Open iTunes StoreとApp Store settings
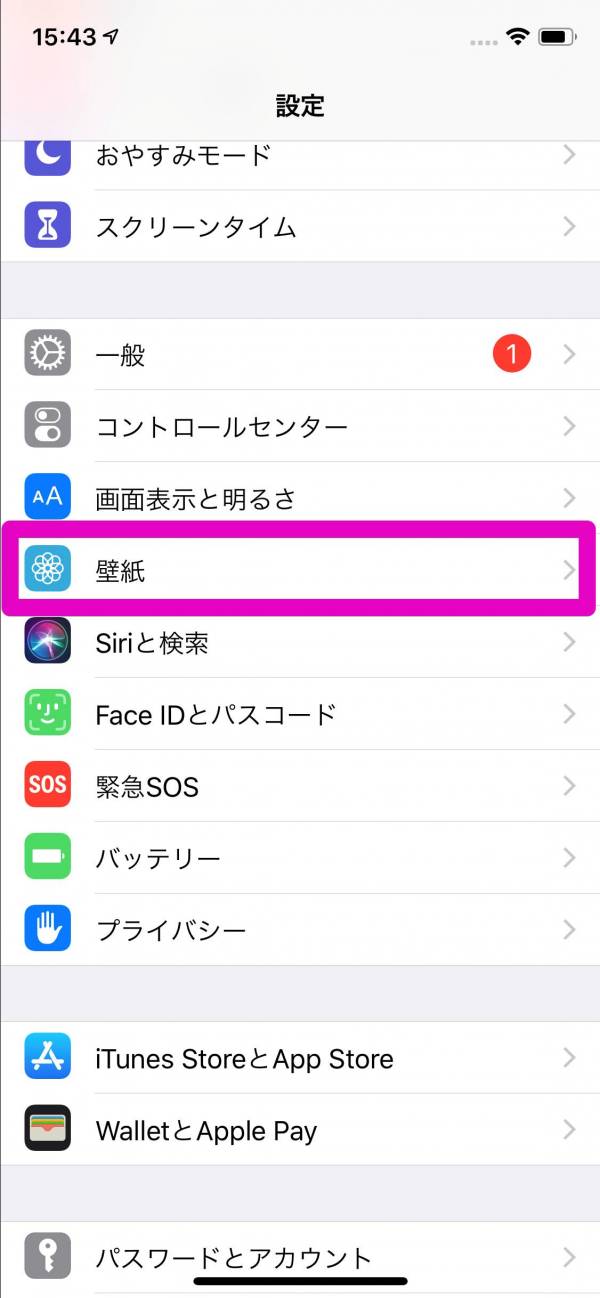 300,1058
